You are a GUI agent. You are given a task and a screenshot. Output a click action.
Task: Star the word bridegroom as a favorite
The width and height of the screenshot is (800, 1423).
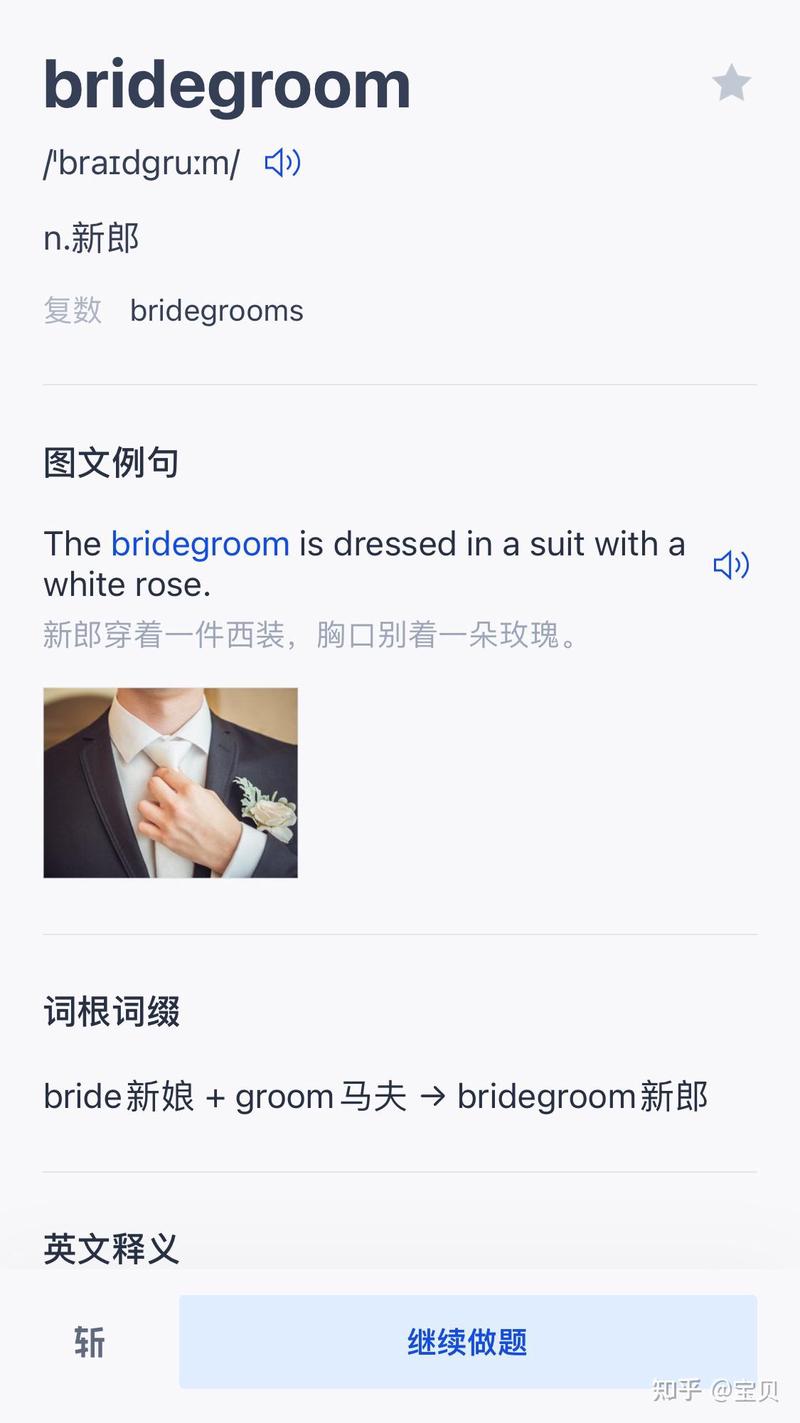coord(731,83)
